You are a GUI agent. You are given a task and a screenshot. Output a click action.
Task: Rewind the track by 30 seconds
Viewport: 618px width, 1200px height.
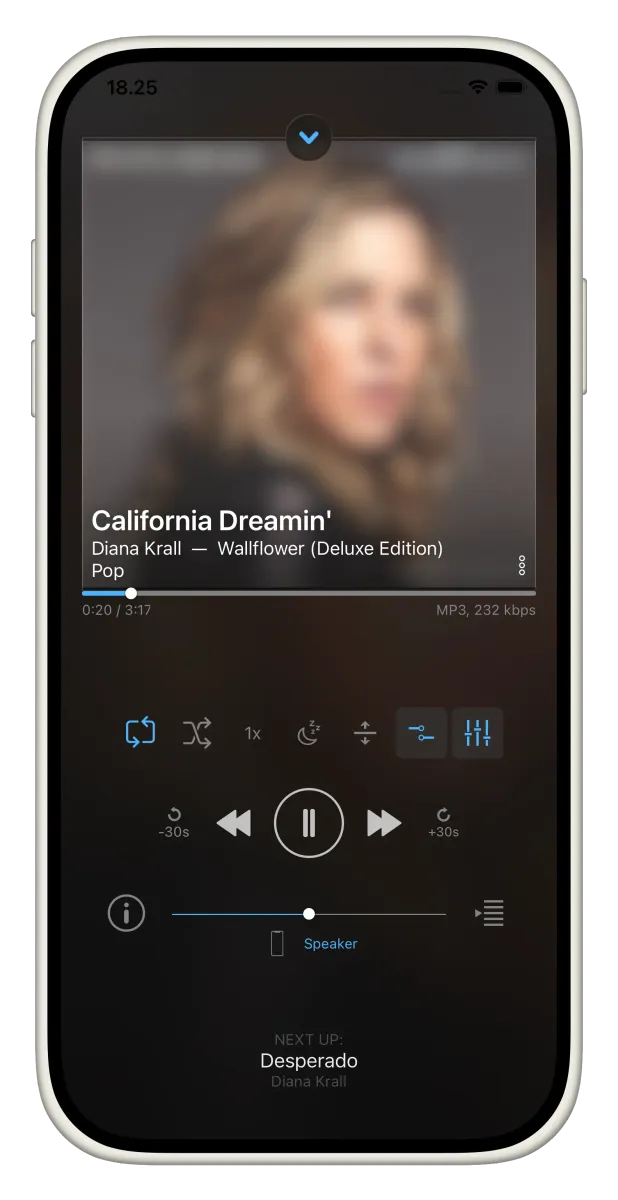pyautogui.click(x=174, y=823)
